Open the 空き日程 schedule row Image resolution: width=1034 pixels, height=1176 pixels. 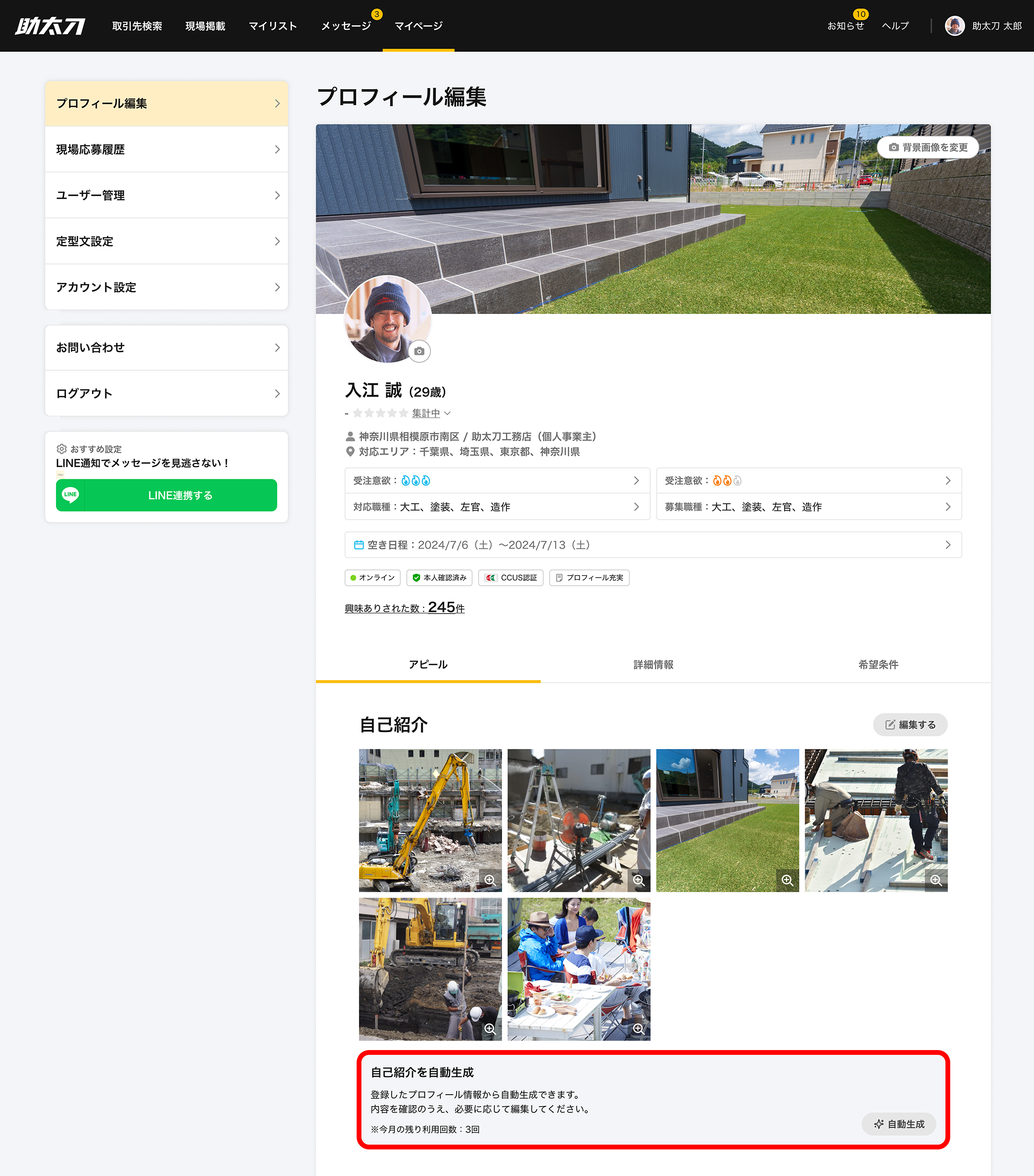(653, 545)
